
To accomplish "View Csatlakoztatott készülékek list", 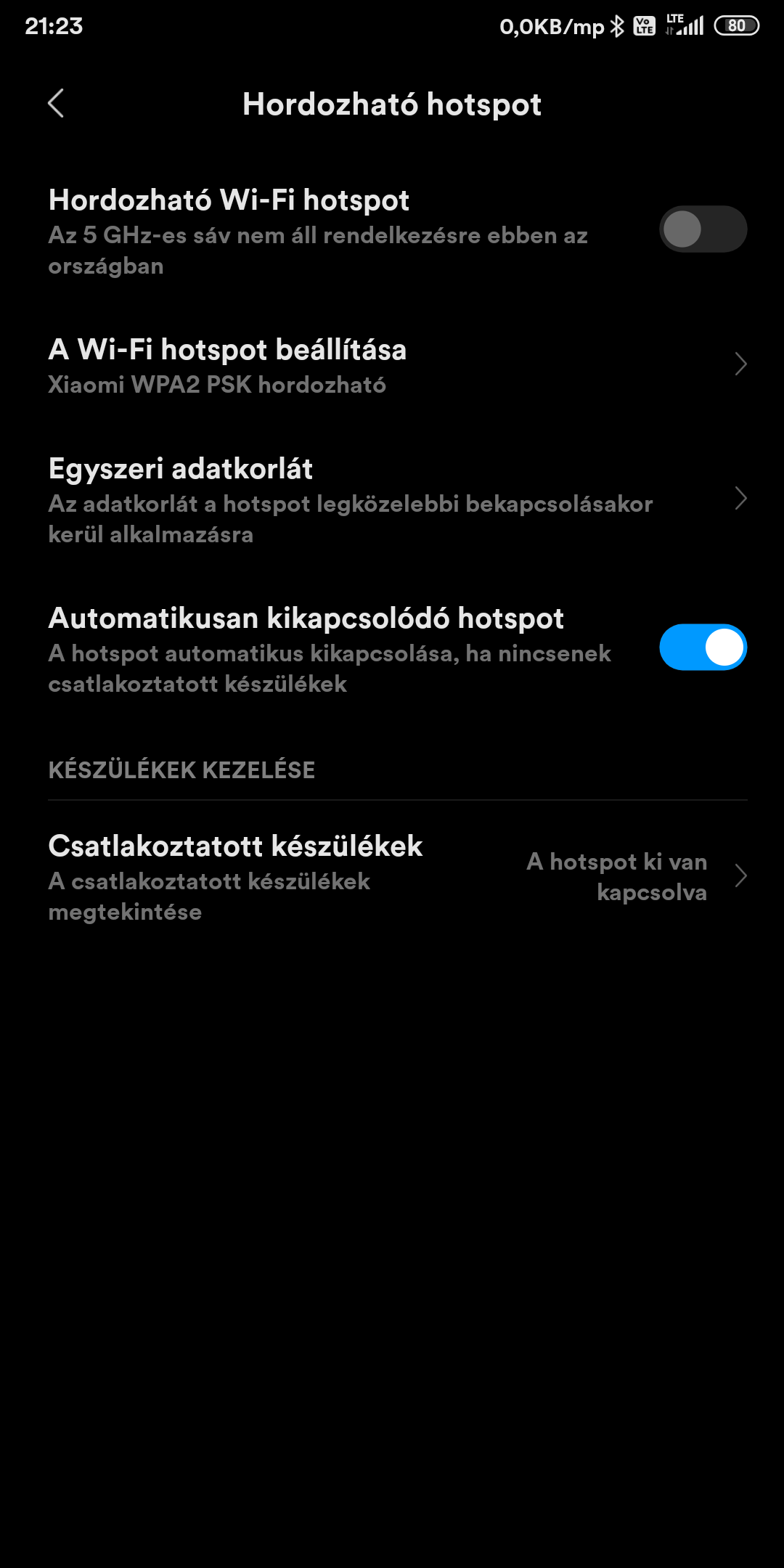I will coord(392,878).
